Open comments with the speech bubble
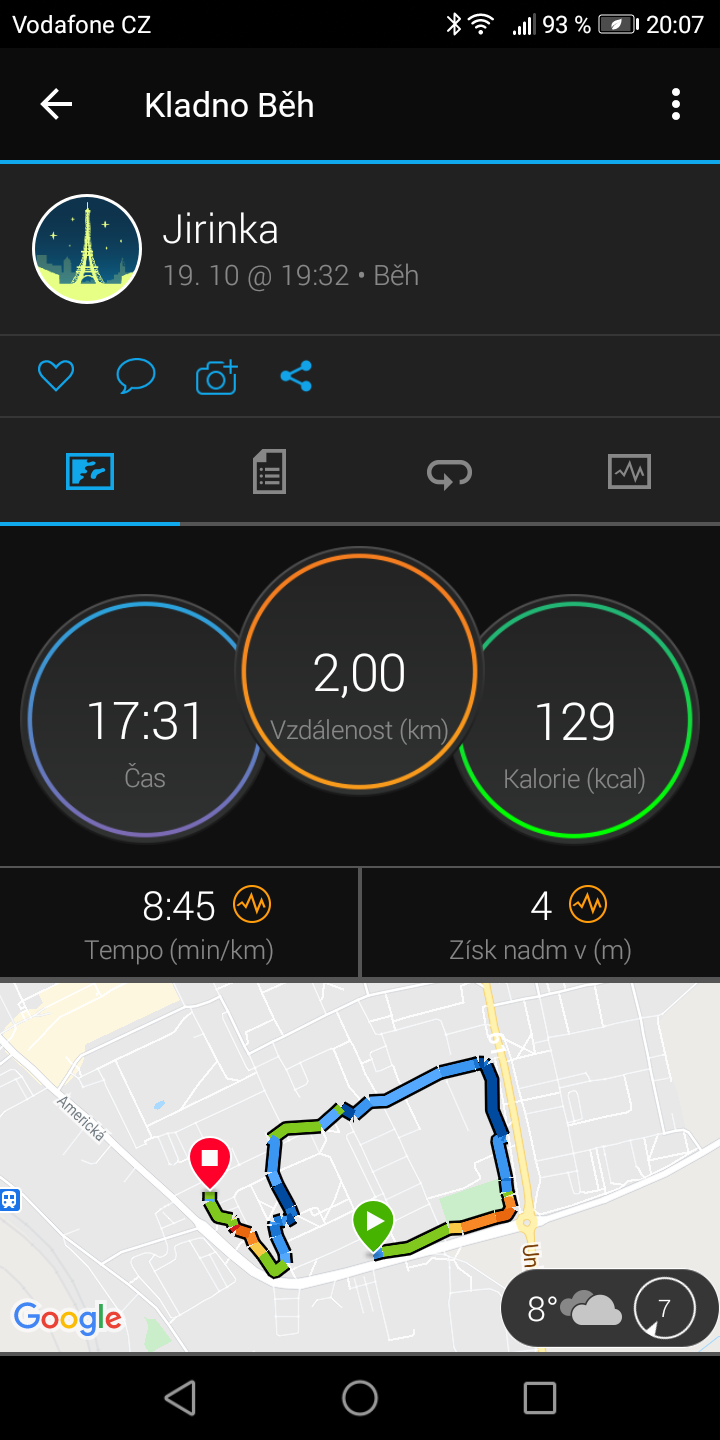Image resolution: width=720 pixels, height=1440 pixels. click(x=136, y=376)
